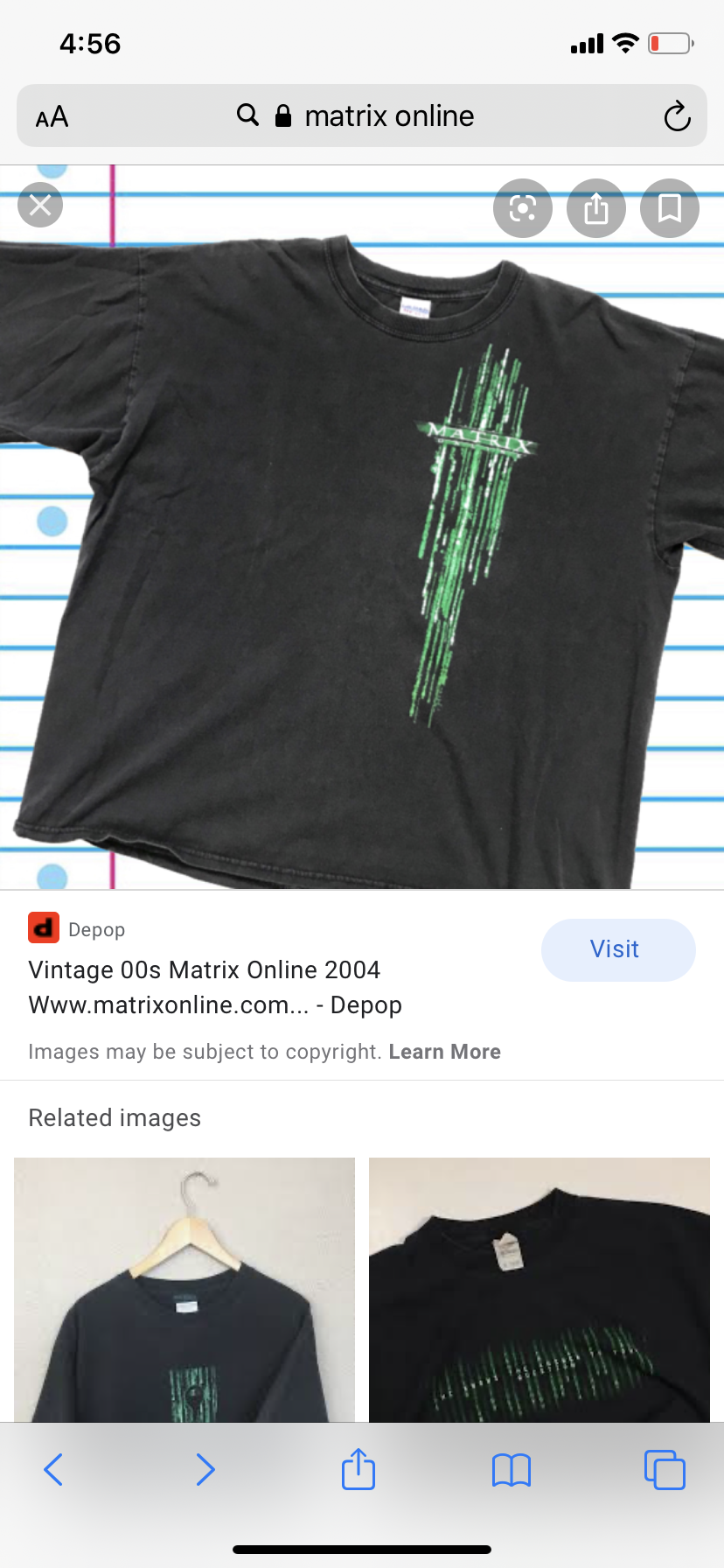
Task: Open the Learn More copyright link
Action: [x=444, y=1052]
